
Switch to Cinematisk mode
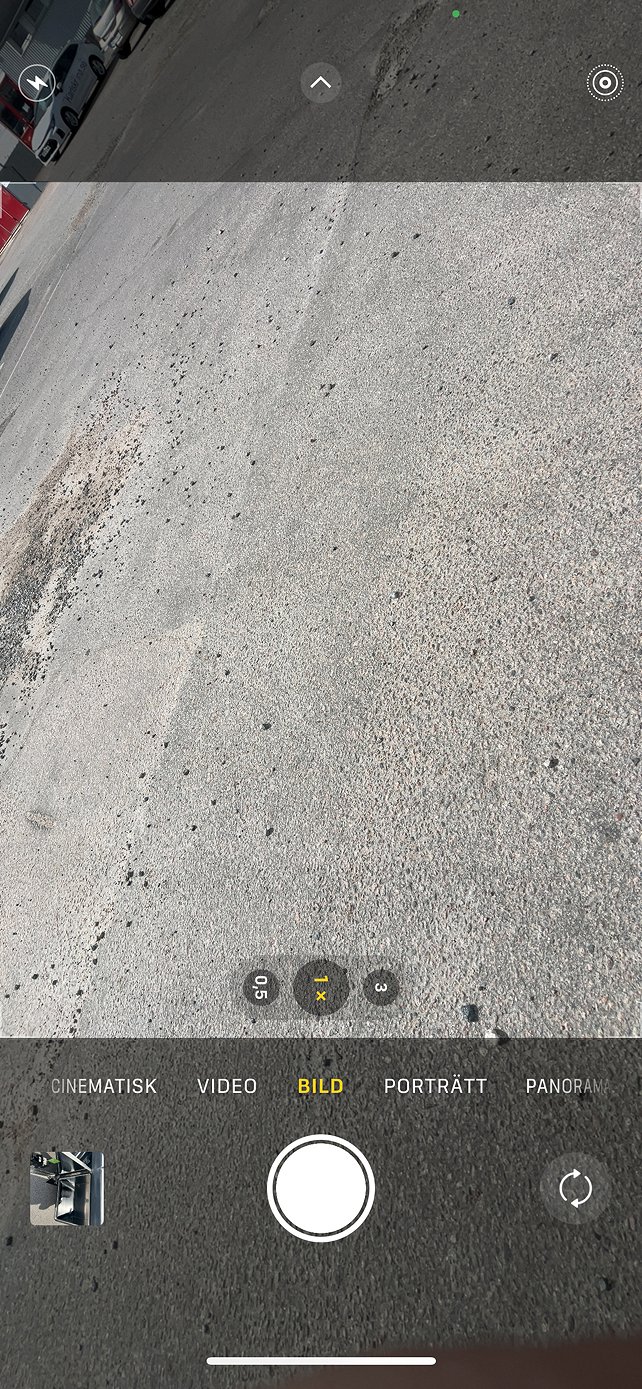[104, 1086]
